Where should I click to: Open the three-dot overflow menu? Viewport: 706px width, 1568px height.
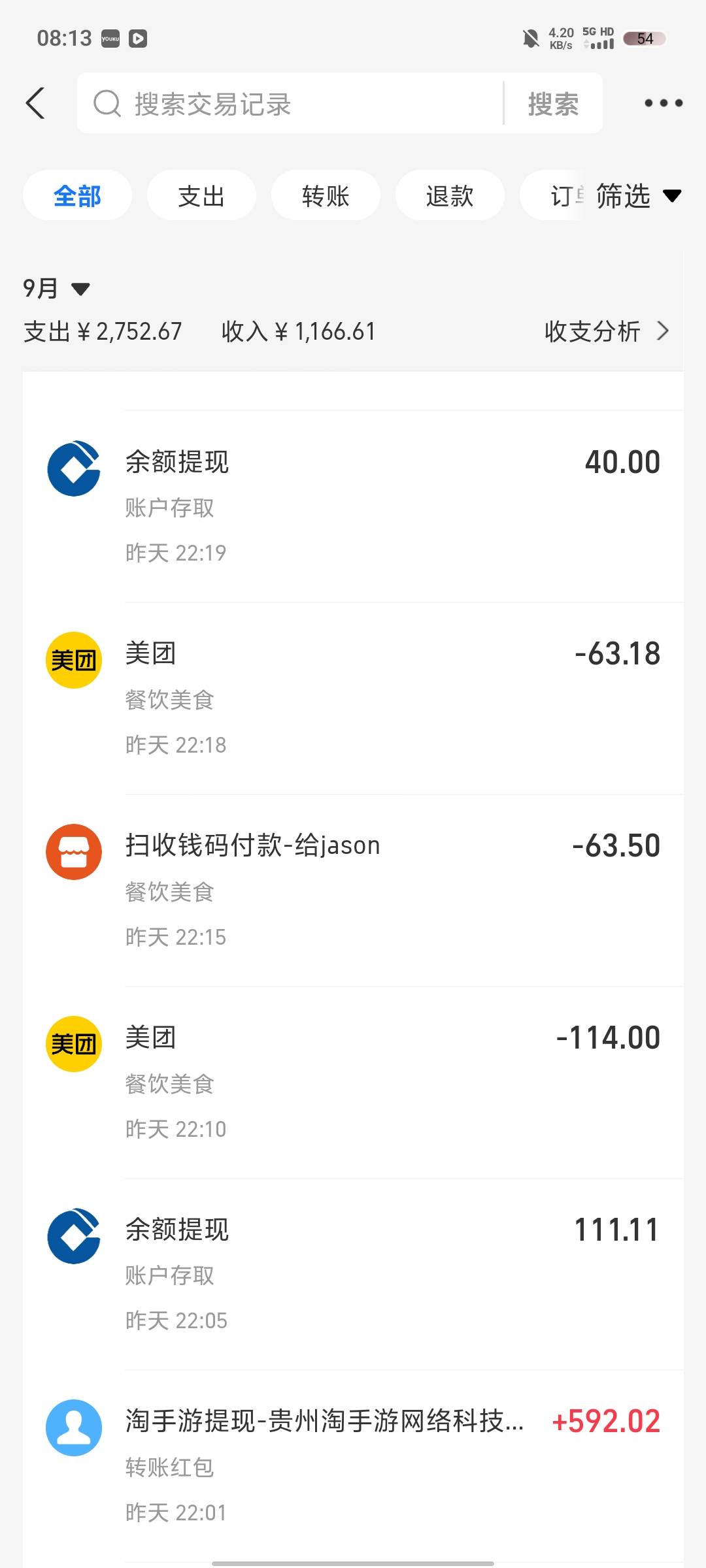[x=663, y=103]
